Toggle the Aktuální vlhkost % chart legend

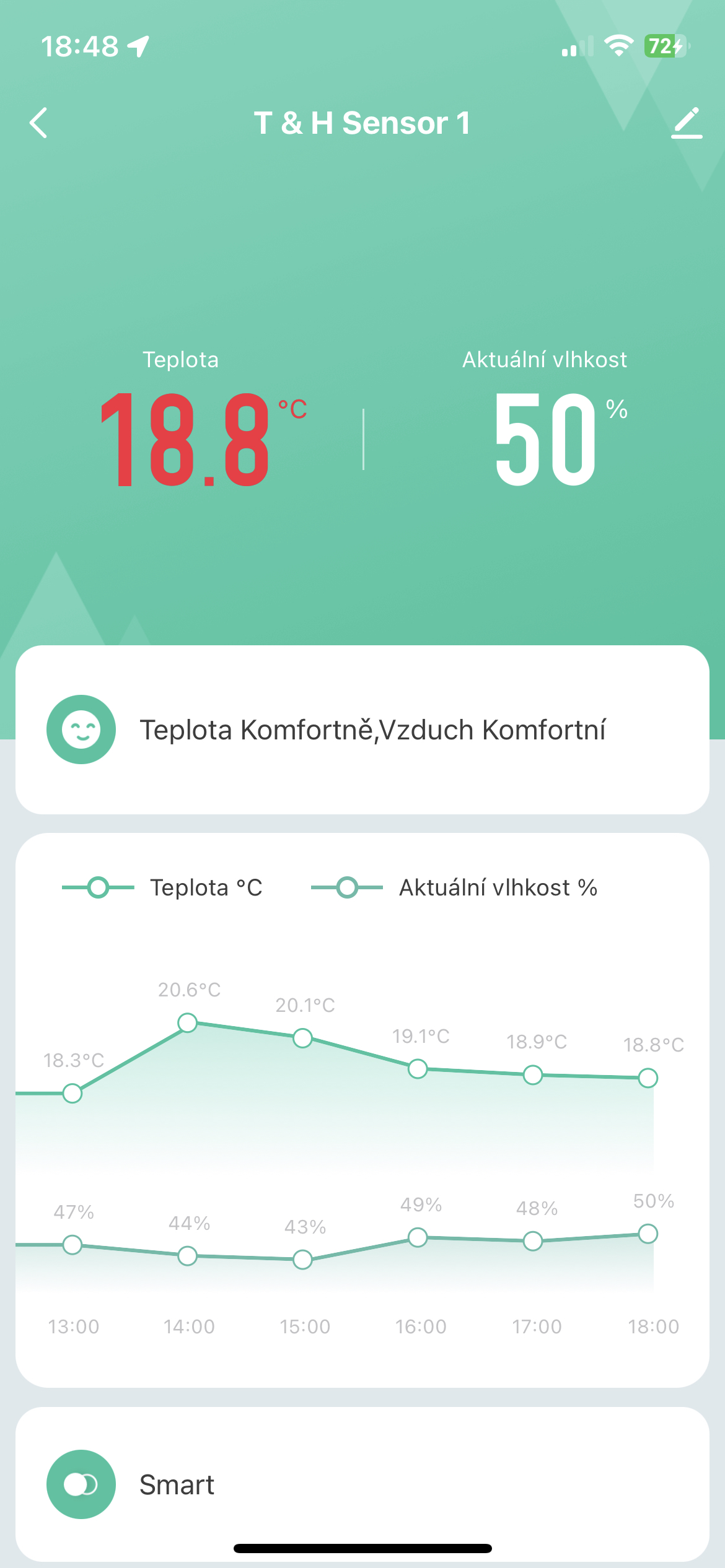click(x=454, y=887)
